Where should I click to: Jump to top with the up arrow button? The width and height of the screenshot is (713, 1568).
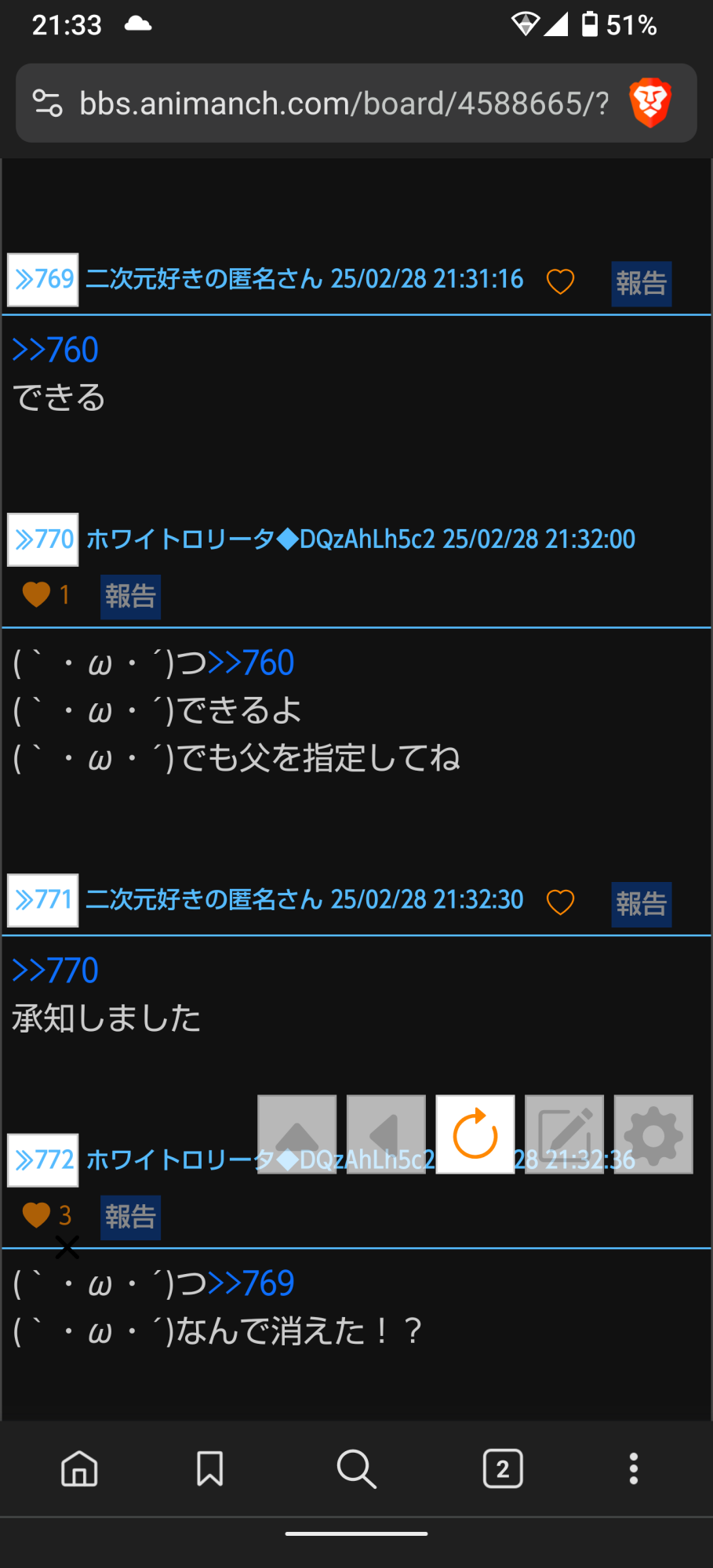point(297,1134)
